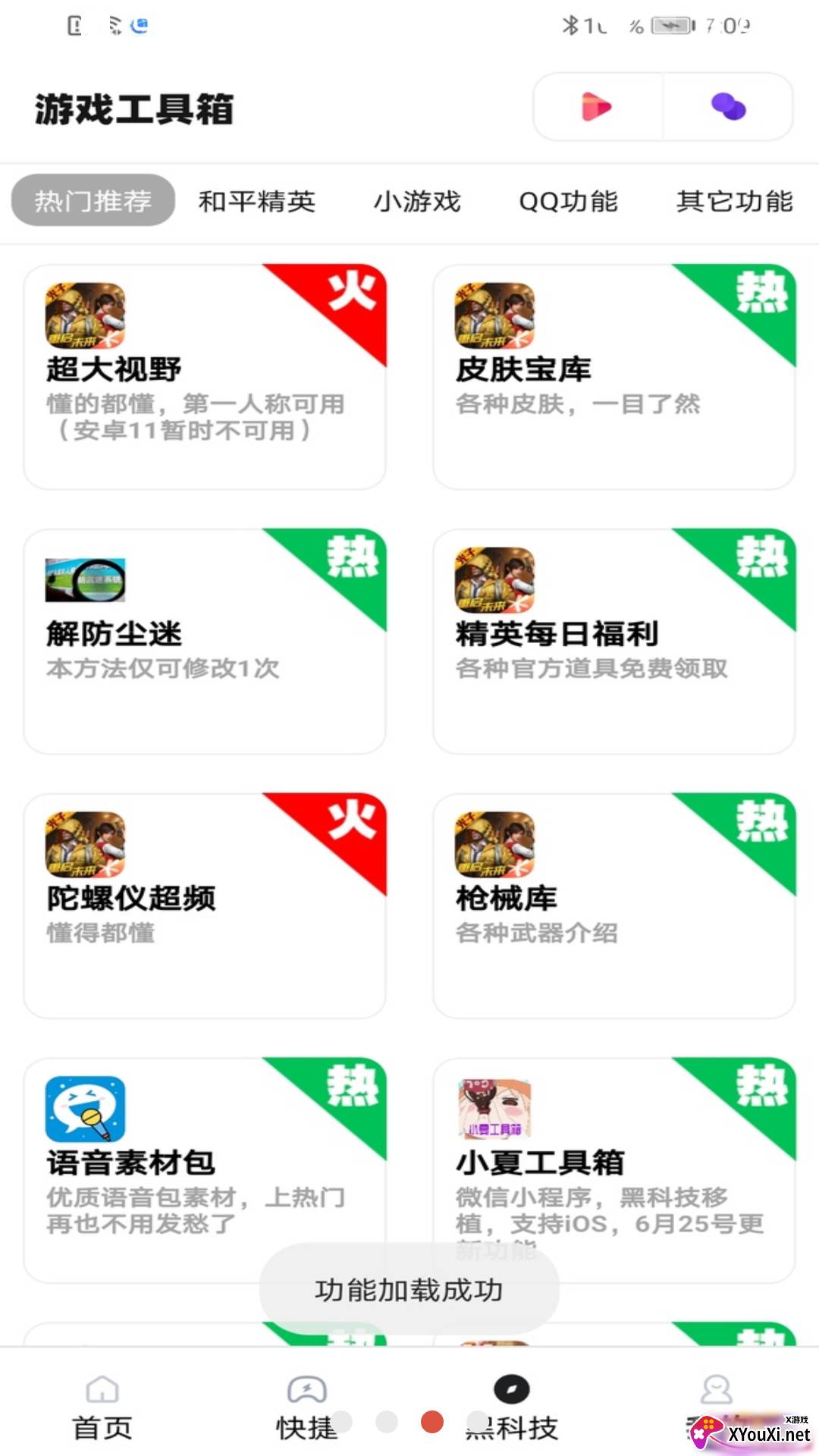This screenshot has height=1456, width=819.
Task: Tap the red play icon in header
Action: [x=597, y=107]
